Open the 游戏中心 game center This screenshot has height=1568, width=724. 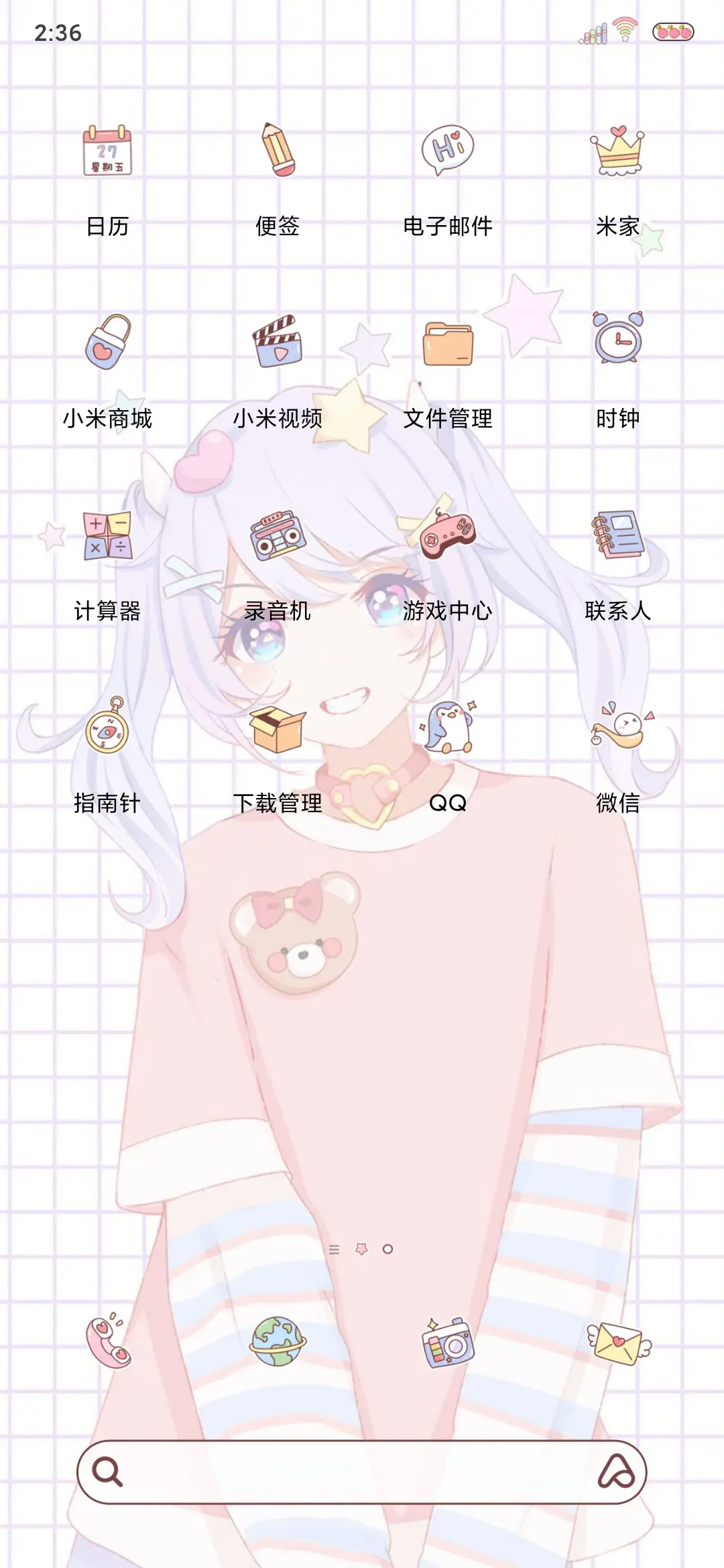449,536
